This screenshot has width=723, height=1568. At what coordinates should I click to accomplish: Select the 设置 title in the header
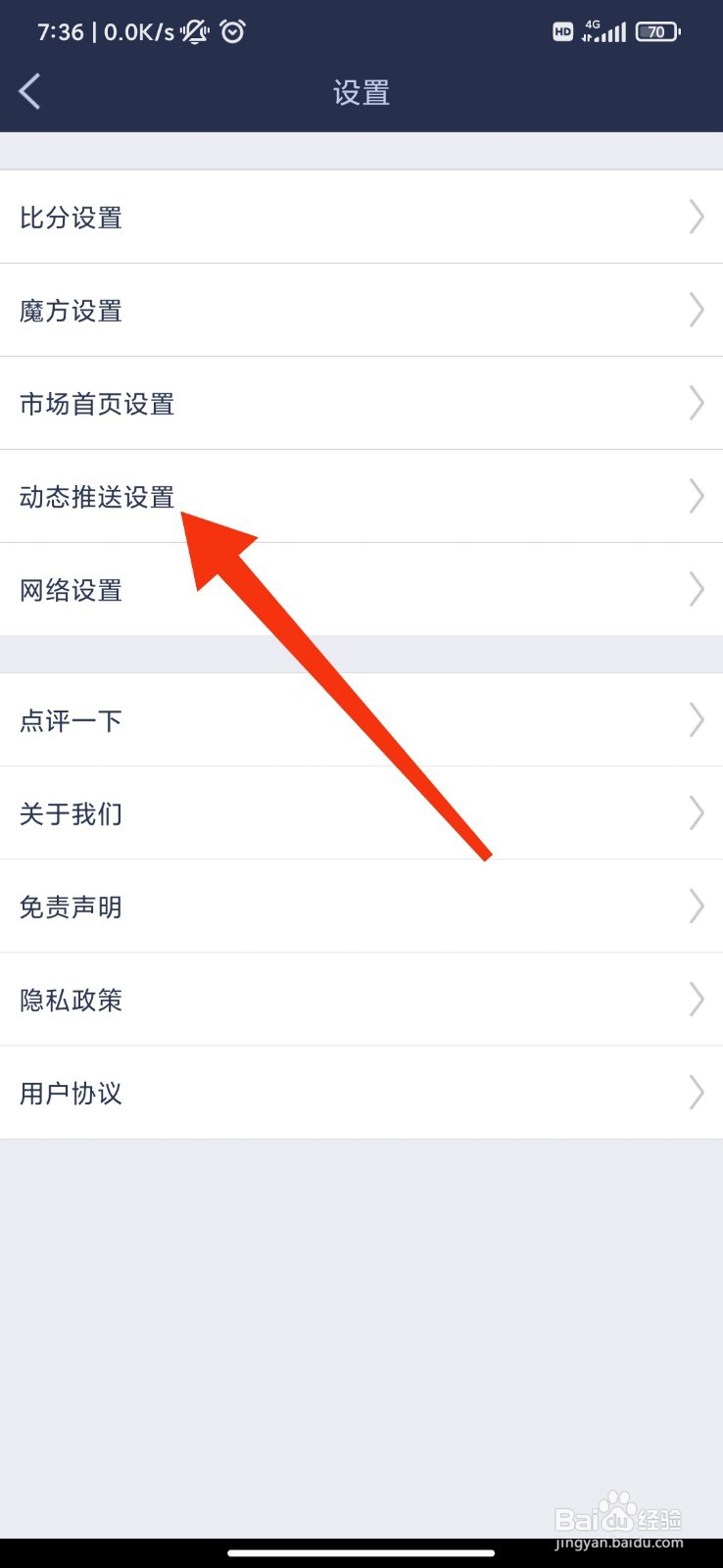[x=361, y=91]
